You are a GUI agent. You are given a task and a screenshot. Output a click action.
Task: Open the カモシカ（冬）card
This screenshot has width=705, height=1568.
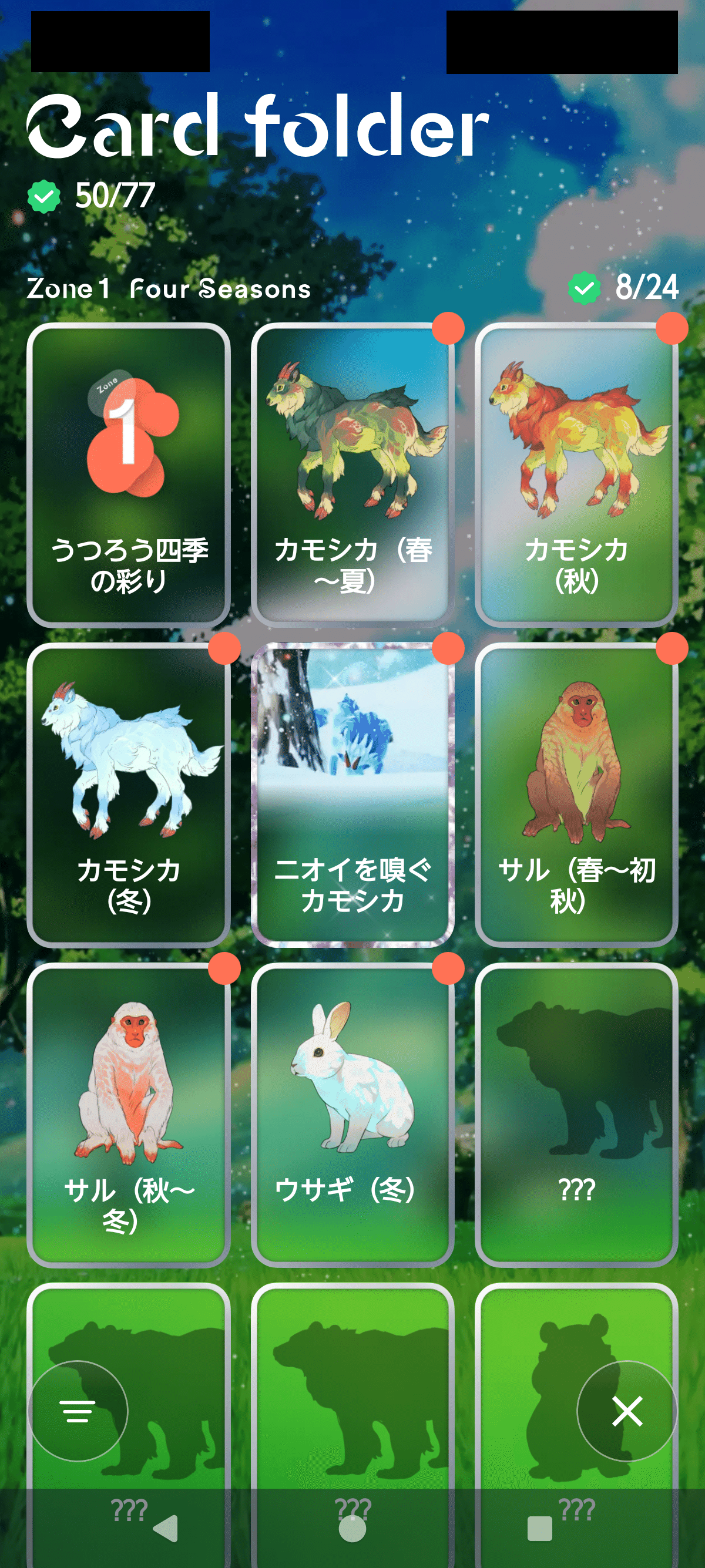pos(129,795)
